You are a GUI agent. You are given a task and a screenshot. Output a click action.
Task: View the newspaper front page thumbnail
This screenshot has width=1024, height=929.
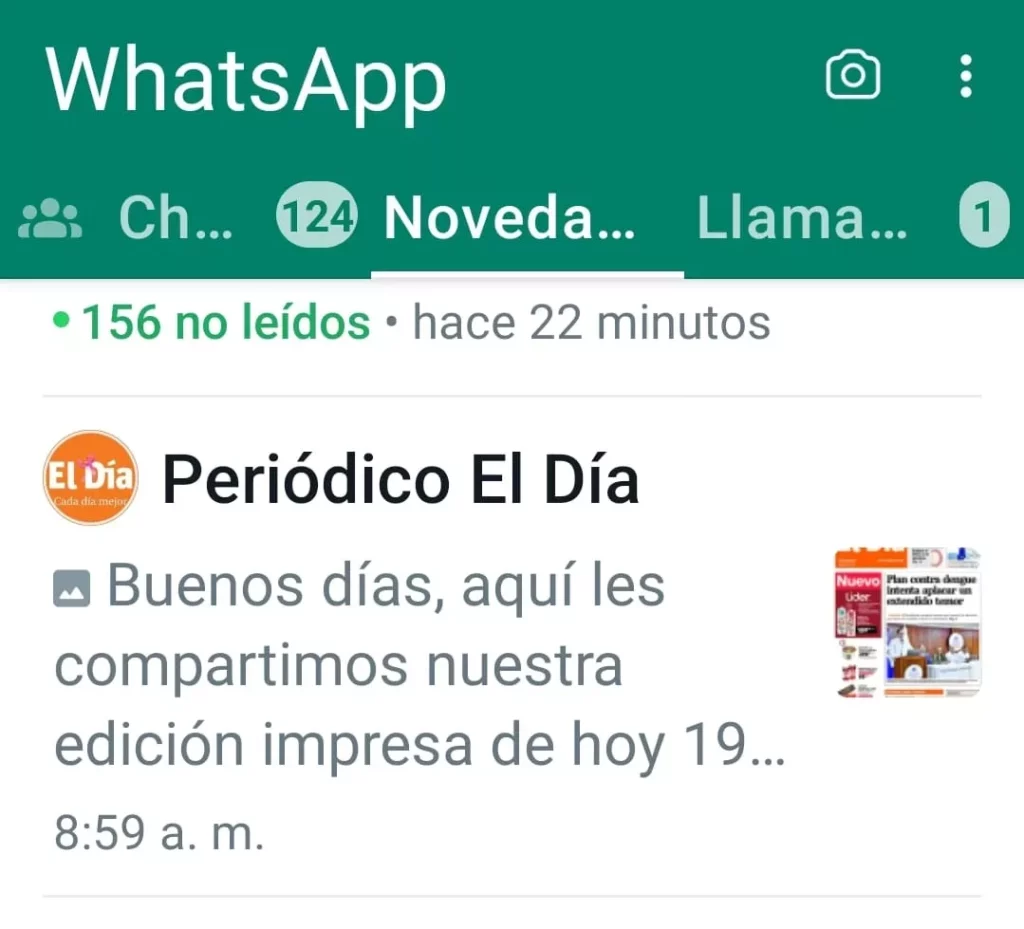[x=909, y=622]
